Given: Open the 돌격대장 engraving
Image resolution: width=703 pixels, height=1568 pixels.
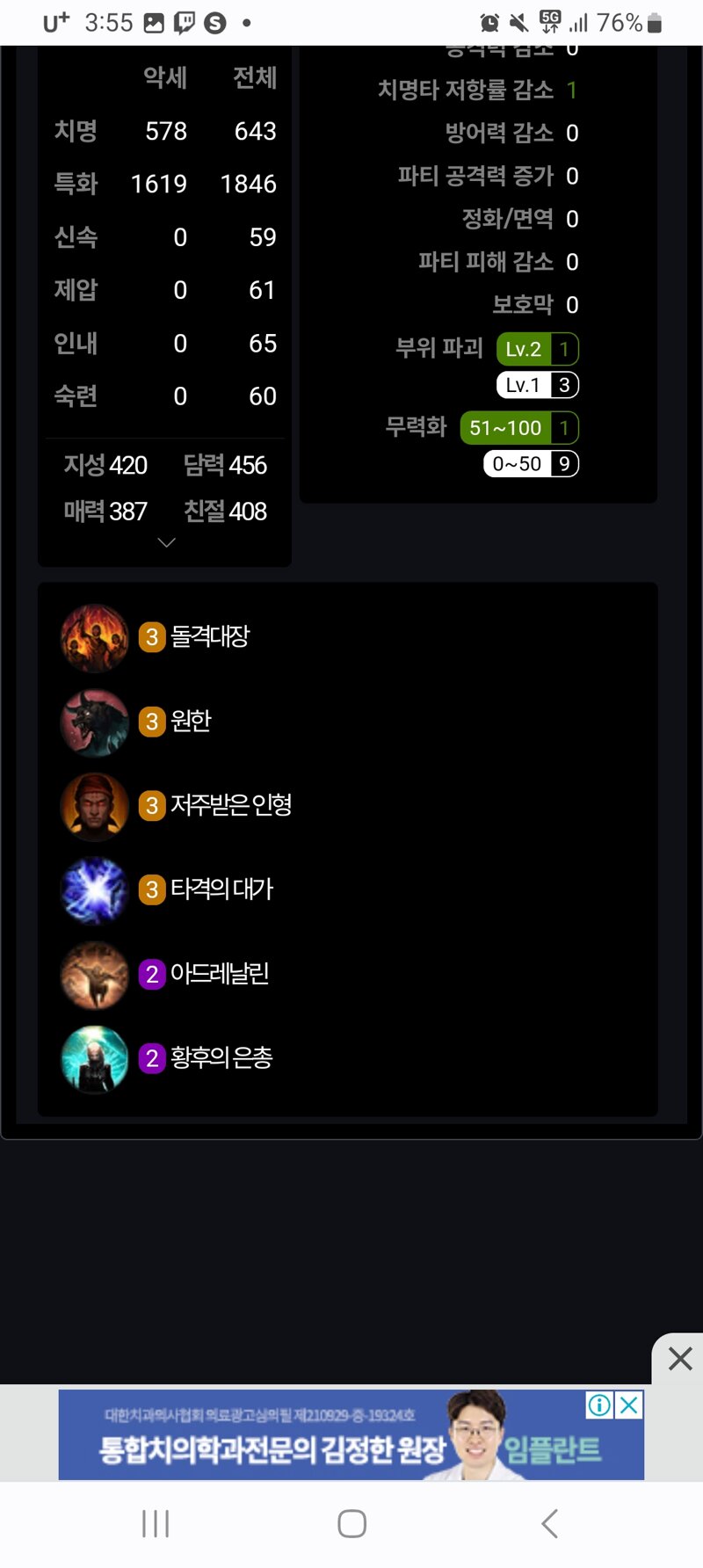Looking at the screenshot, I should pyautogui.click(x=209, y=636).
